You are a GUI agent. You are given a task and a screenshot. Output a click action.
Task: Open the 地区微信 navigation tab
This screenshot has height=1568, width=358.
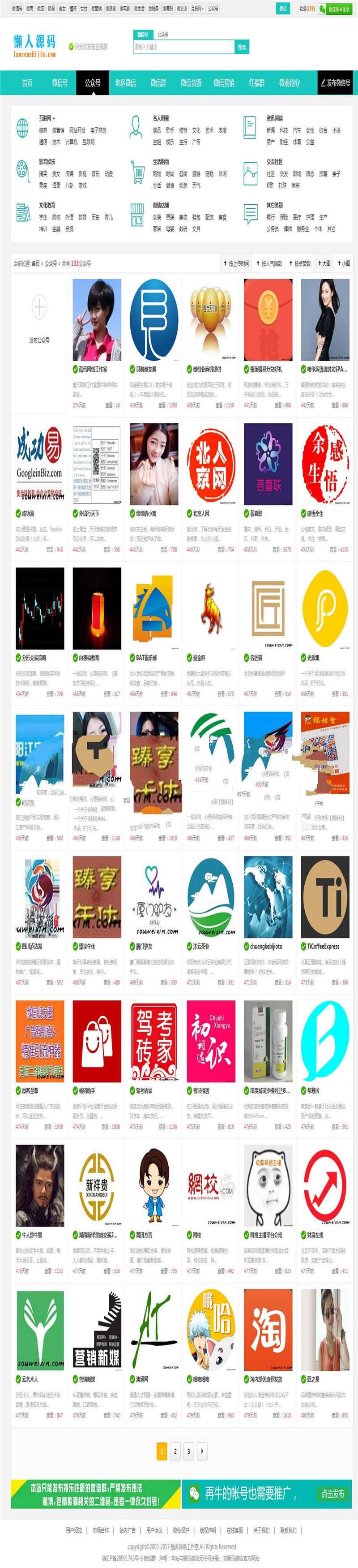(x=126, y=83)
